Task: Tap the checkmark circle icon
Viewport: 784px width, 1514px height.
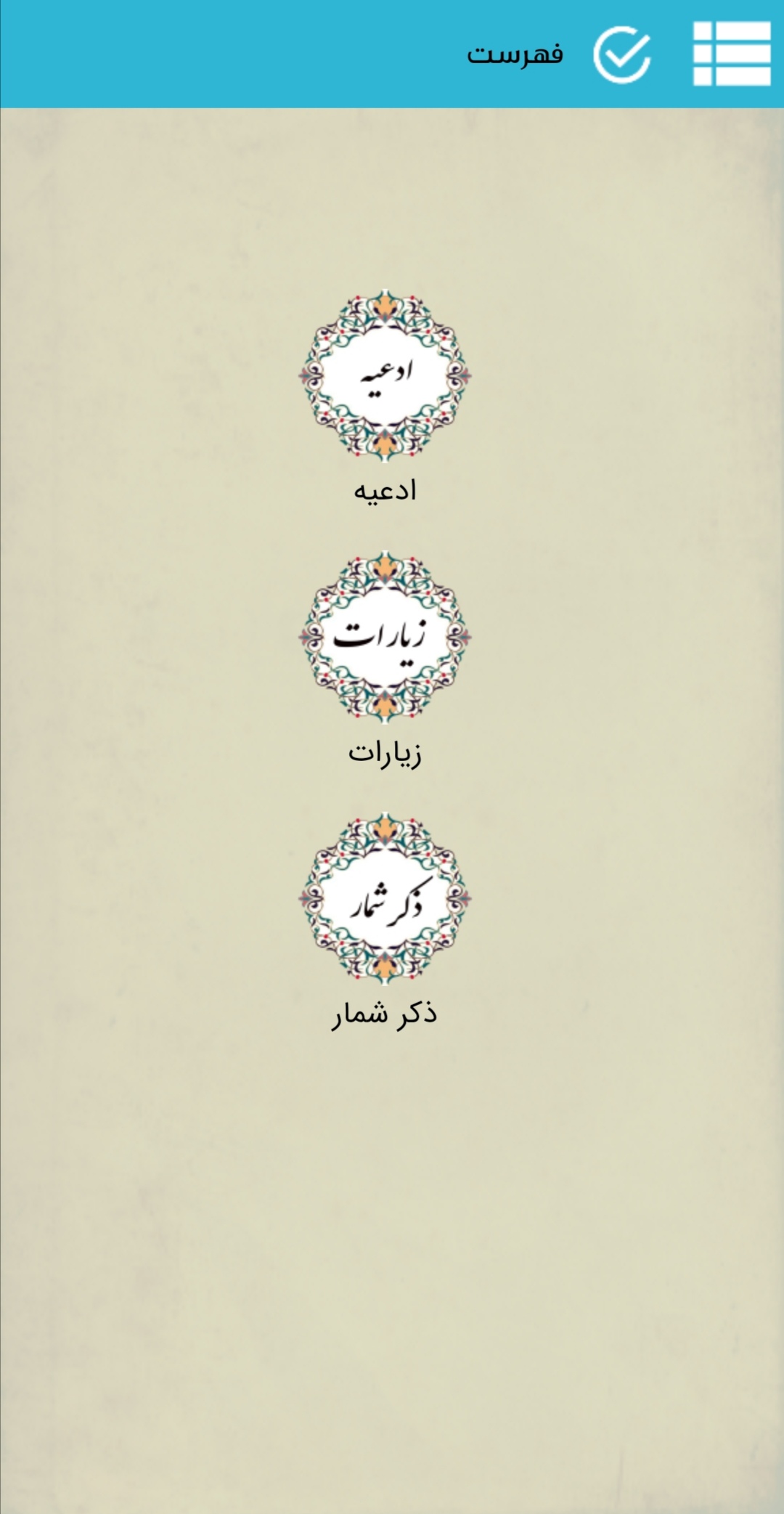Action: [x=621, y=54]
